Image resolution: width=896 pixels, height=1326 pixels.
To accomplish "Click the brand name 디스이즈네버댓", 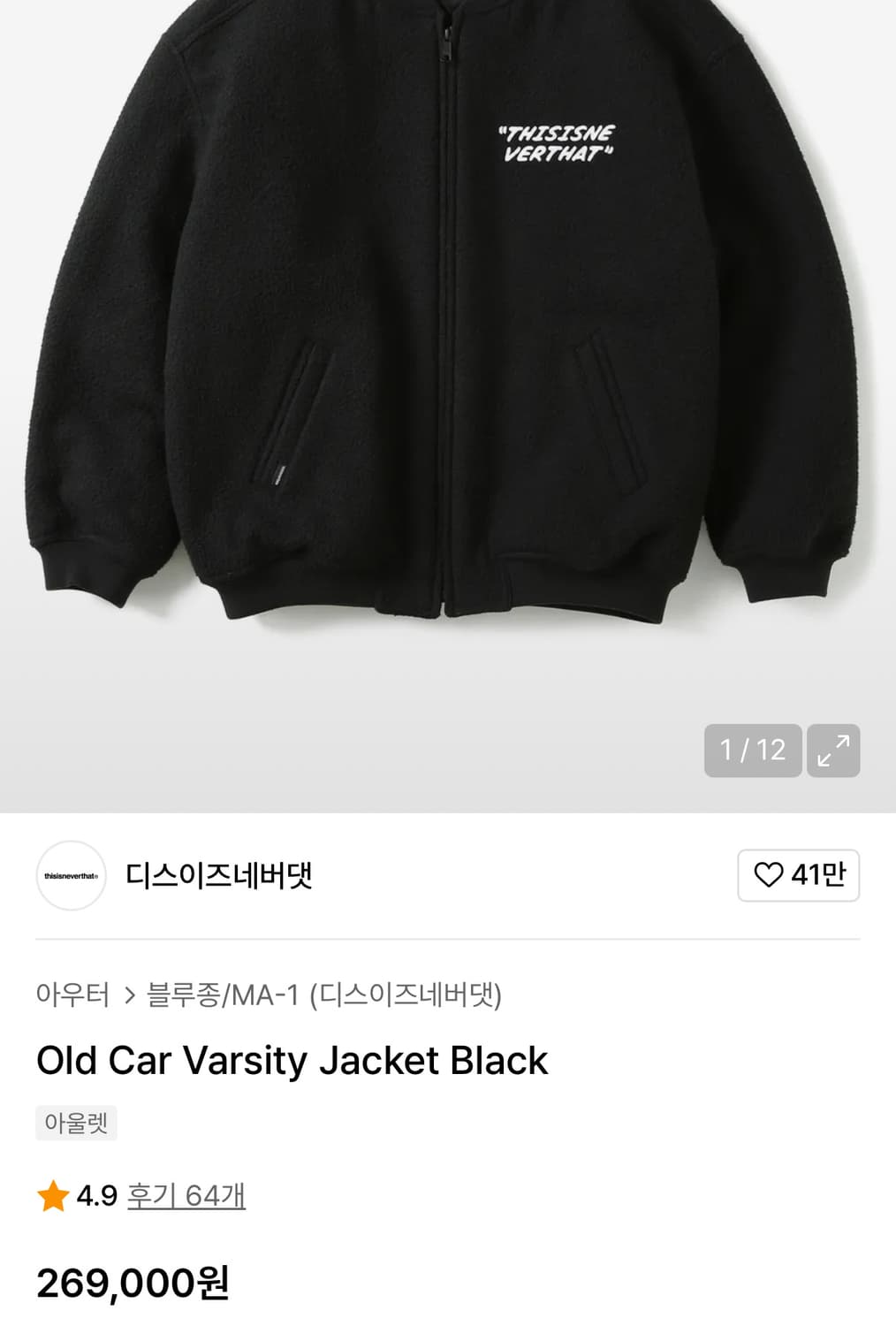I will tap(224, 875).
